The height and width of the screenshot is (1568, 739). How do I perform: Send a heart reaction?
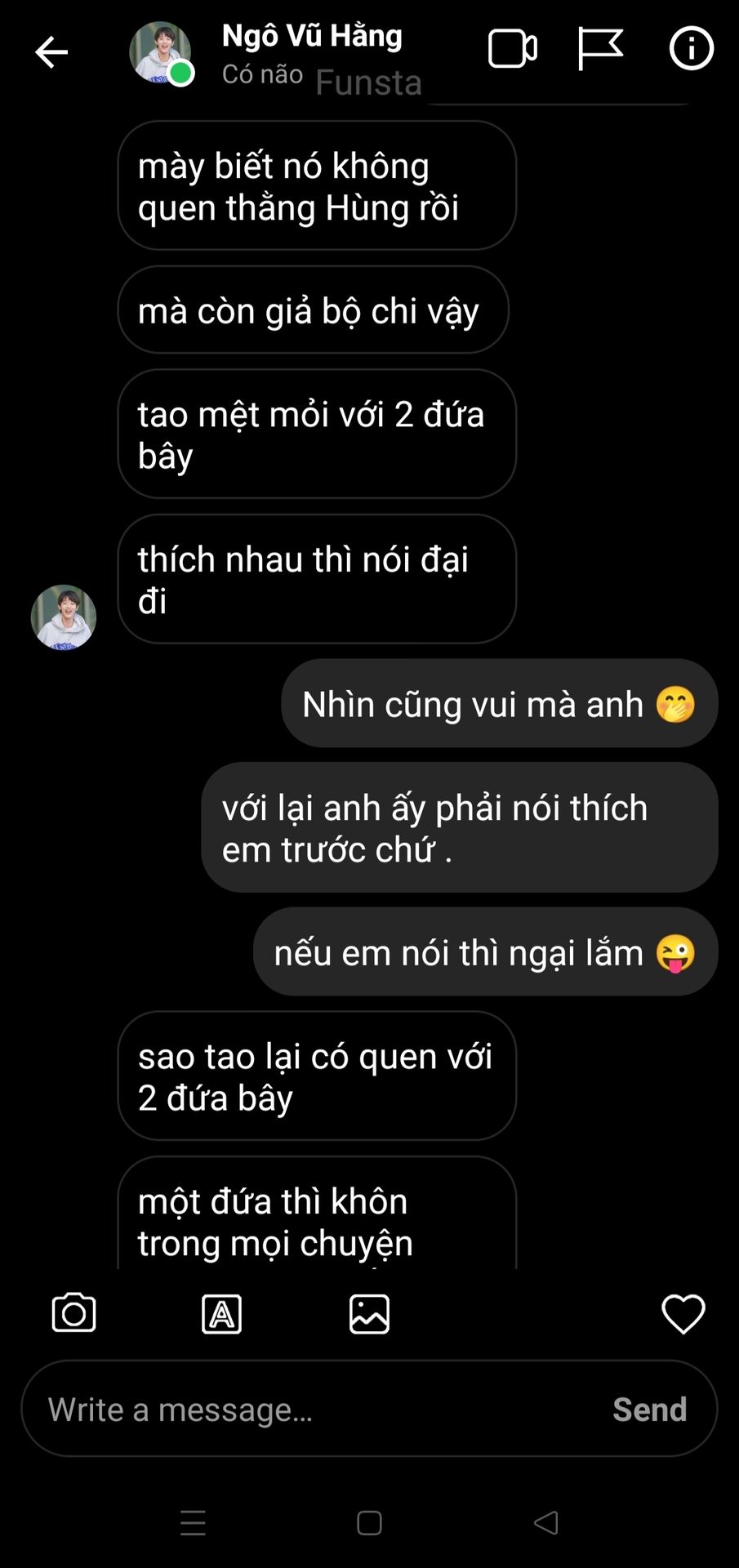click(683, 1314)
